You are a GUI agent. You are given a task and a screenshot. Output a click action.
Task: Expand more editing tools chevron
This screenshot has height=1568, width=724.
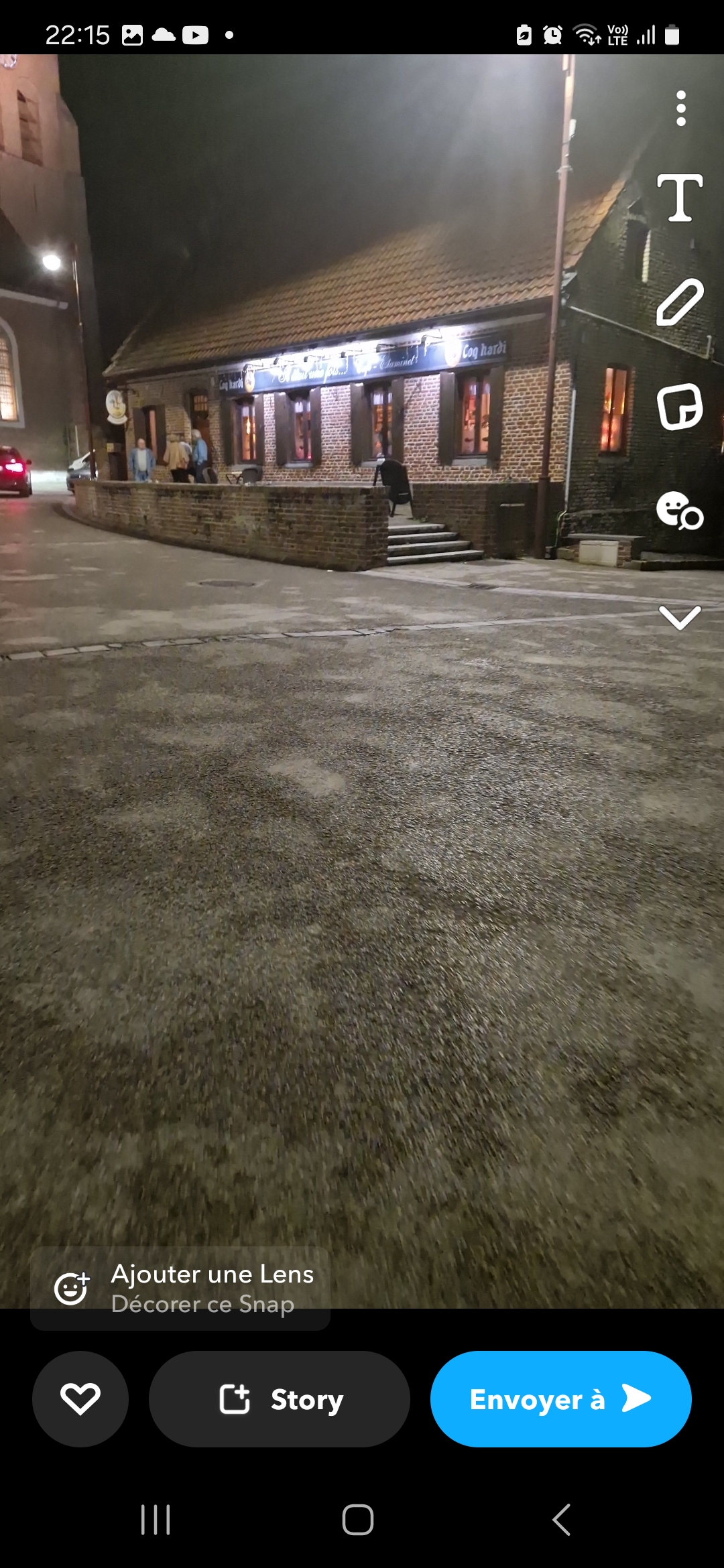pyautogui.click(x=680, y=617)
